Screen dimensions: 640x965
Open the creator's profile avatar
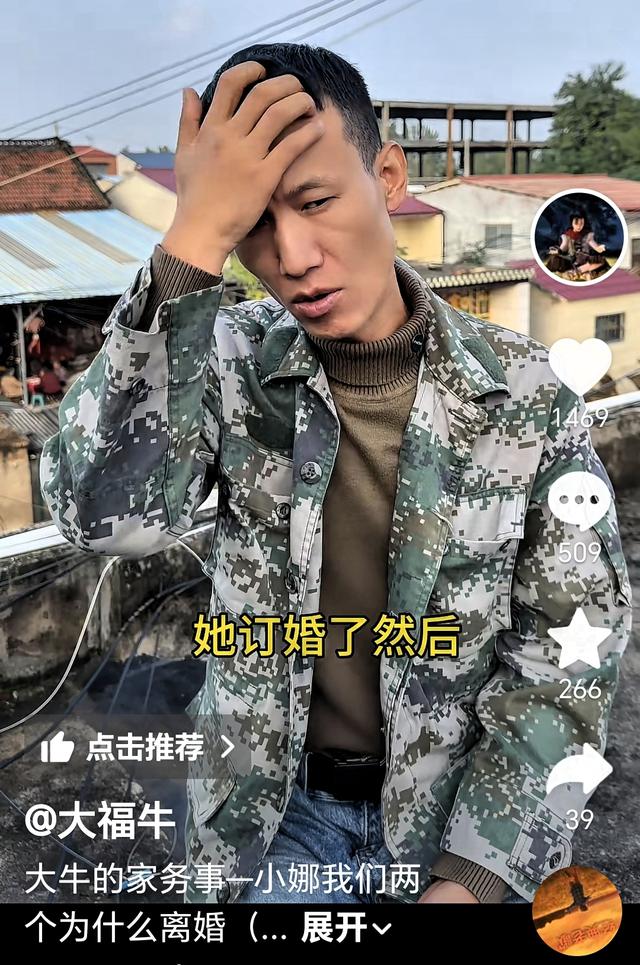coord(579,238)
